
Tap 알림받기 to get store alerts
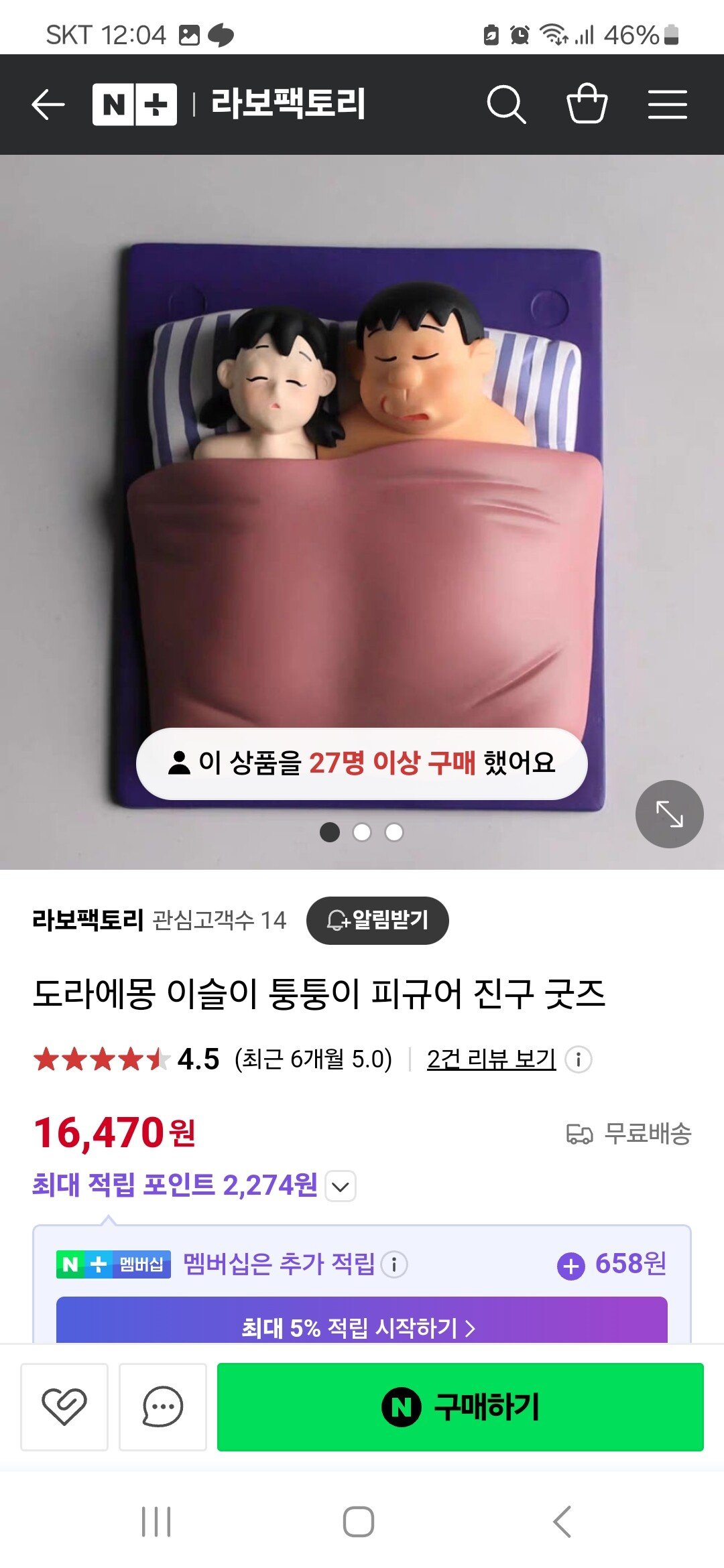(x=377, y=920)
